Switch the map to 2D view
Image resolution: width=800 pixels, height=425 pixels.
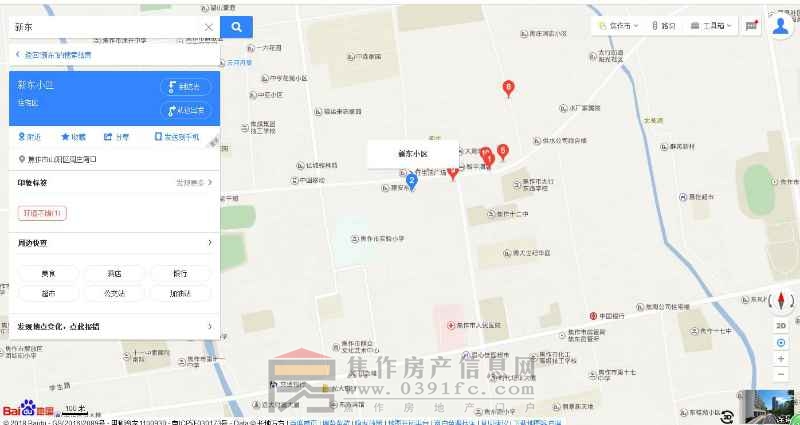[781, 325]
